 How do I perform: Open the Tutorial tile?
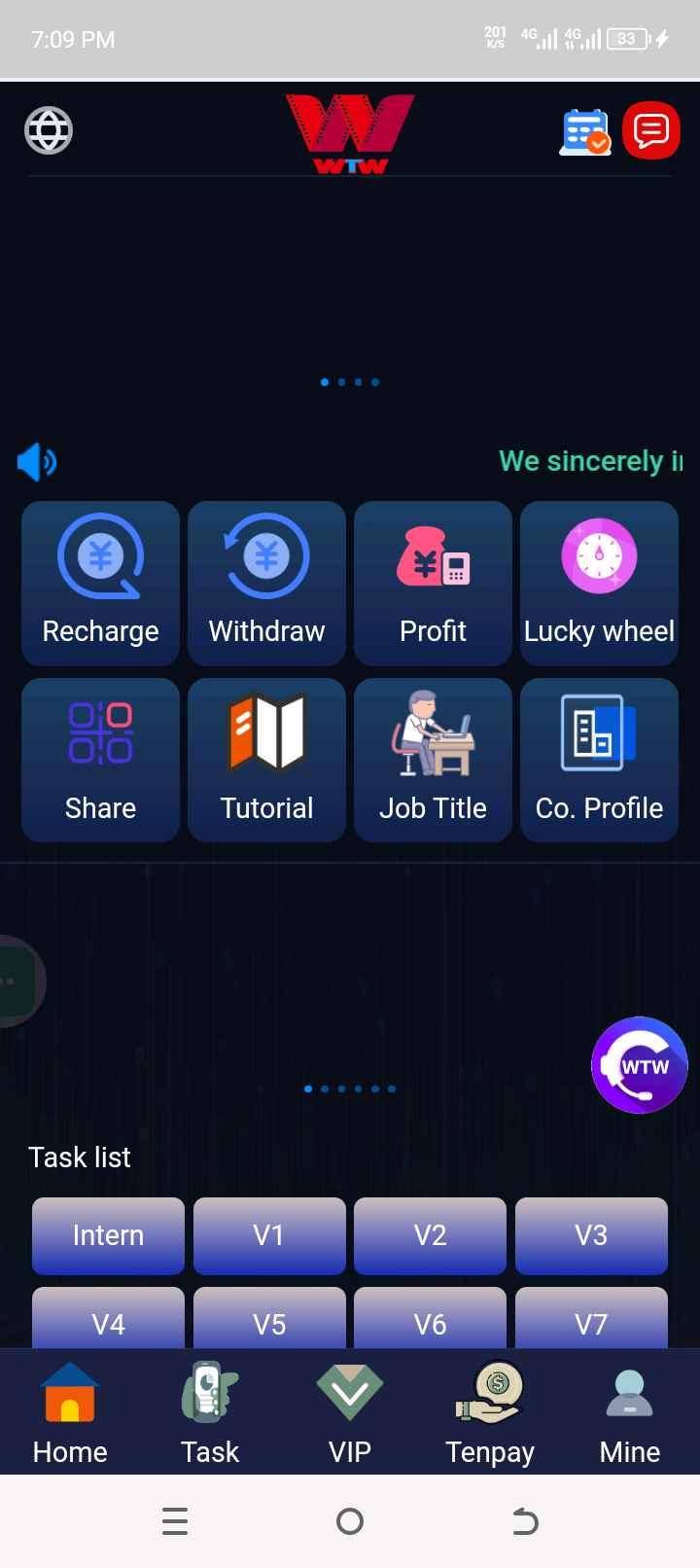coord(266,760)
